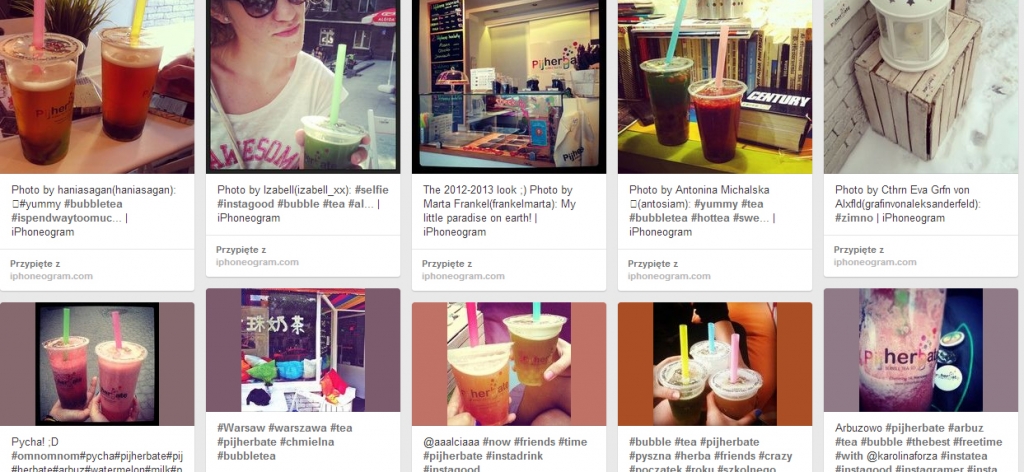View izabell_xx's selfie pin

(x=303, y=86)
